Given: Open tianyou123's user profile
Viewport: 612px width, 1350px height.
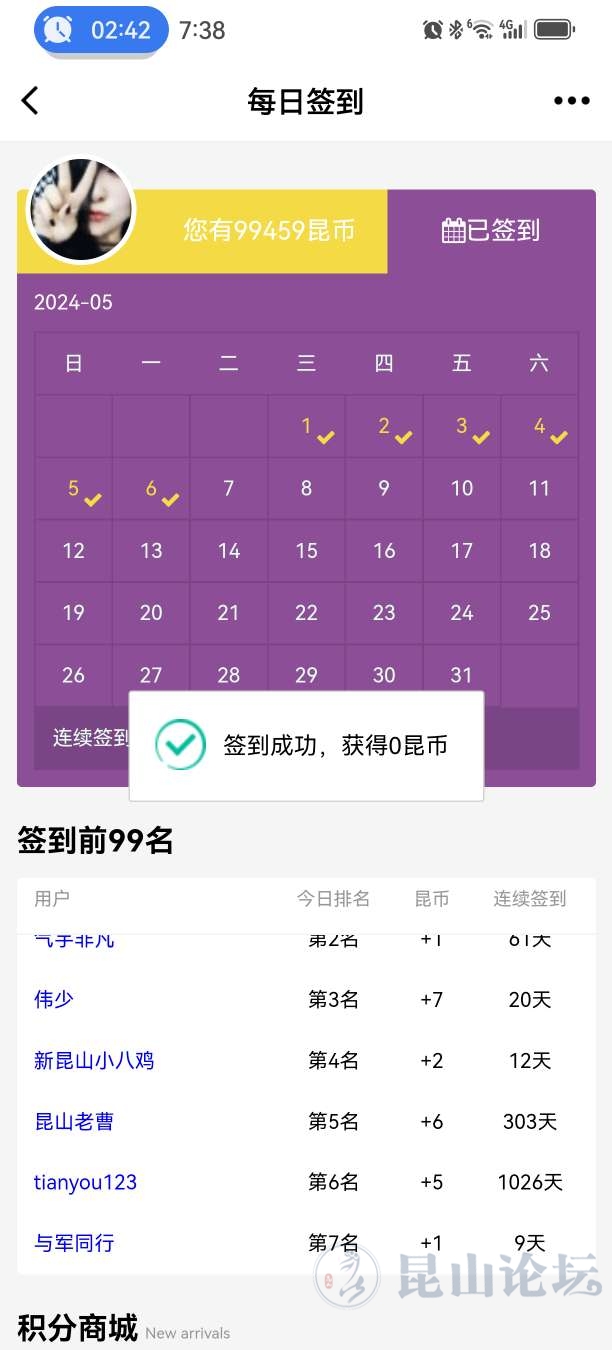Looking at the screenshot, I should (85, 1182).
